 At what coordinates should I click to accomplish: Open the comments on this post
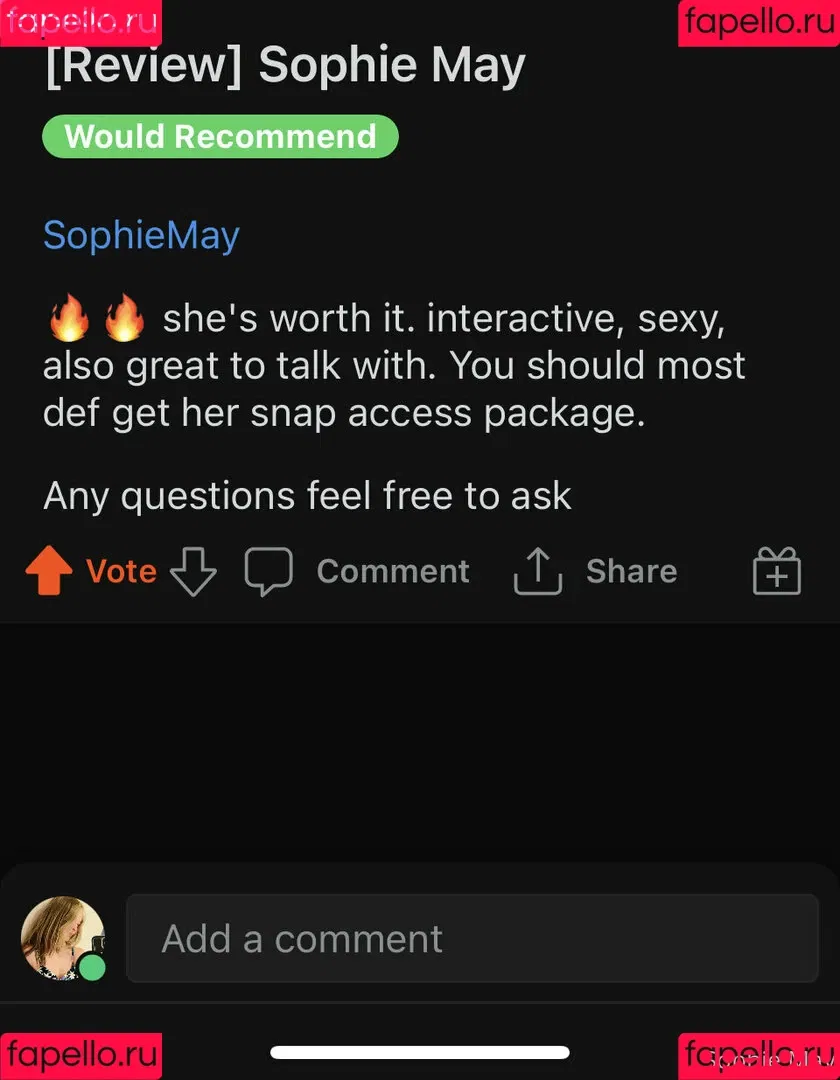point(357,571)
